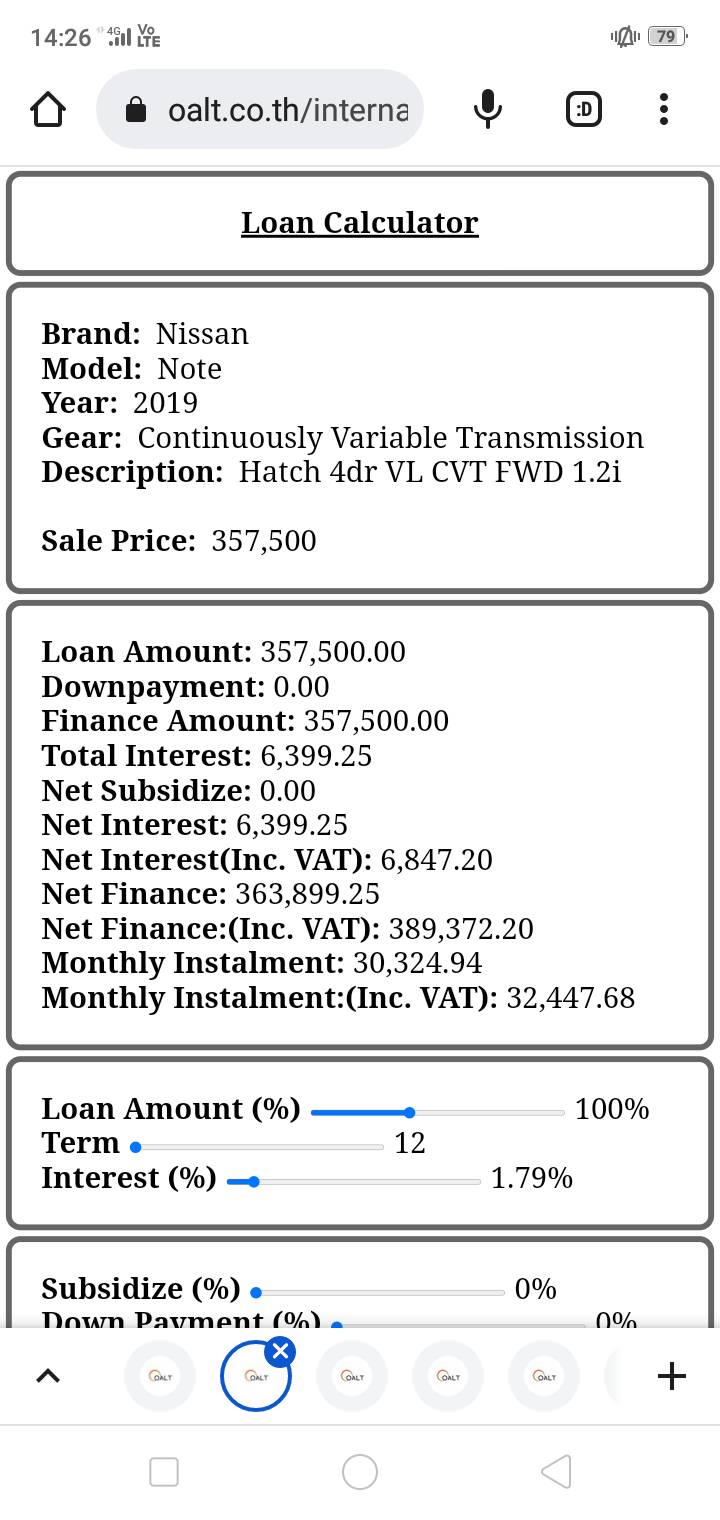
Task: Close the currently selected OALT tab
Action: [280, 1353]
